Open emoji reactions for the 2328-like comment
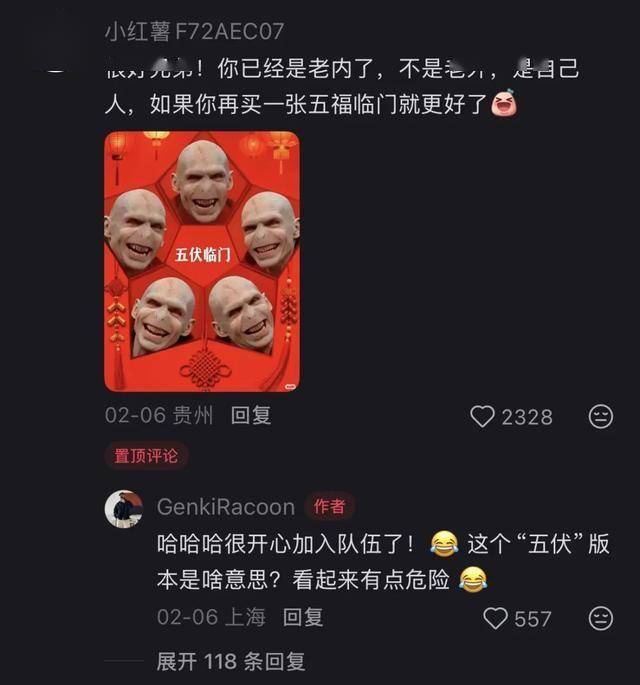 600,416
